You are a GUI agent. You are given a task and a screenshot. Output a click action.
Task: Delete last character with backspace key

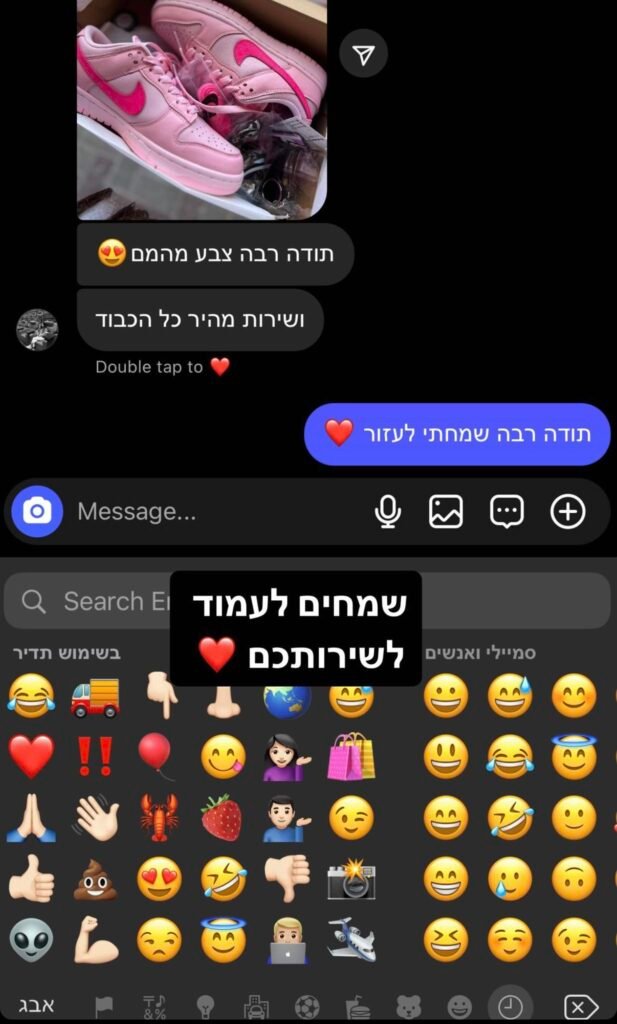[580, 1006]
